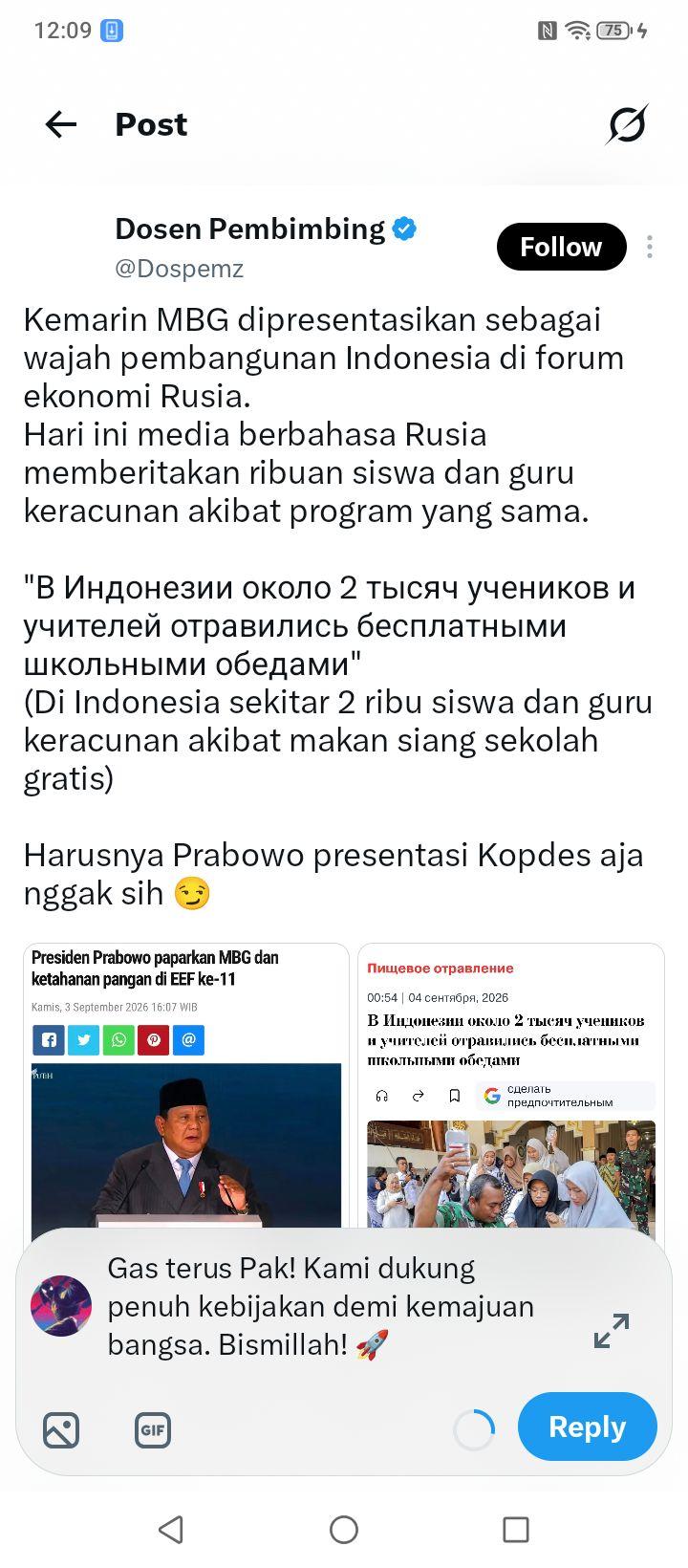Follow Dosen Pembimbing
688x1568 pixels.
pyautogui.click(x=561, y=247)
